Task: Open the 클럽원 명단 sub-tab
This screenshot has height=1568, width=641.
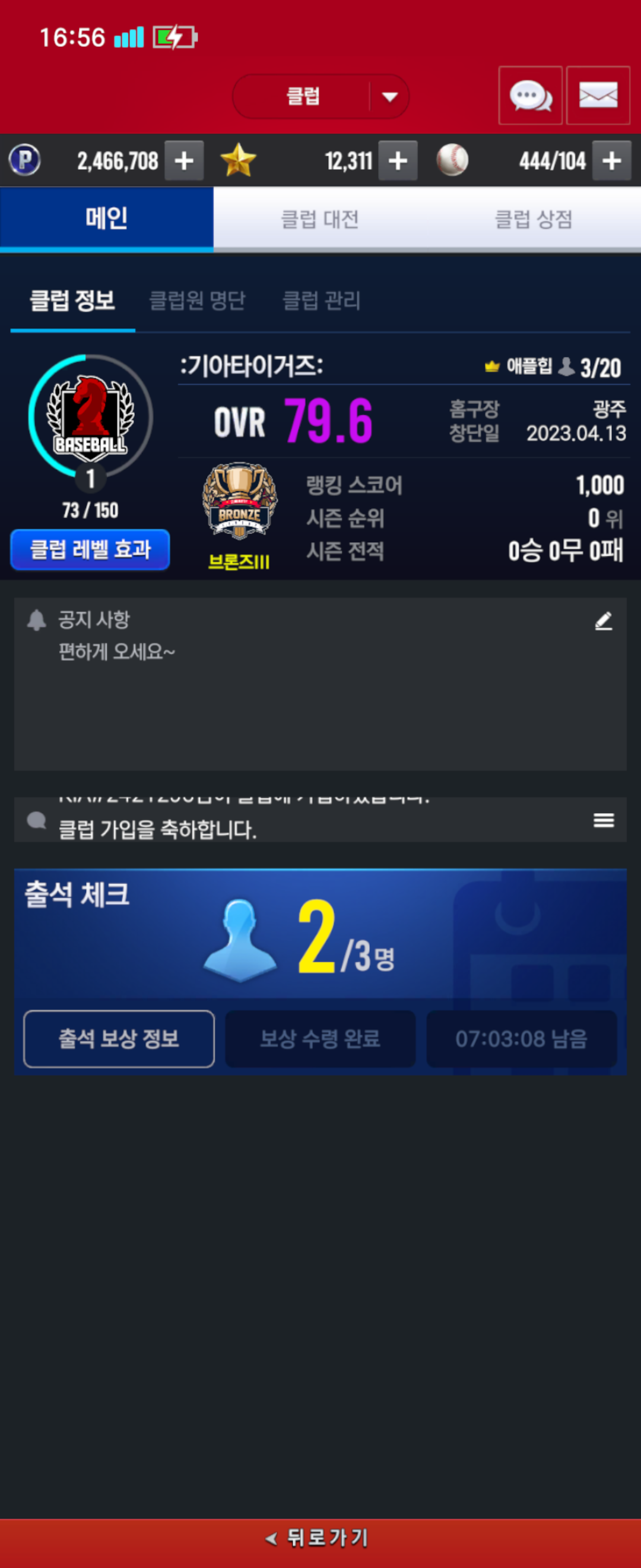Action: coord(197,300)
